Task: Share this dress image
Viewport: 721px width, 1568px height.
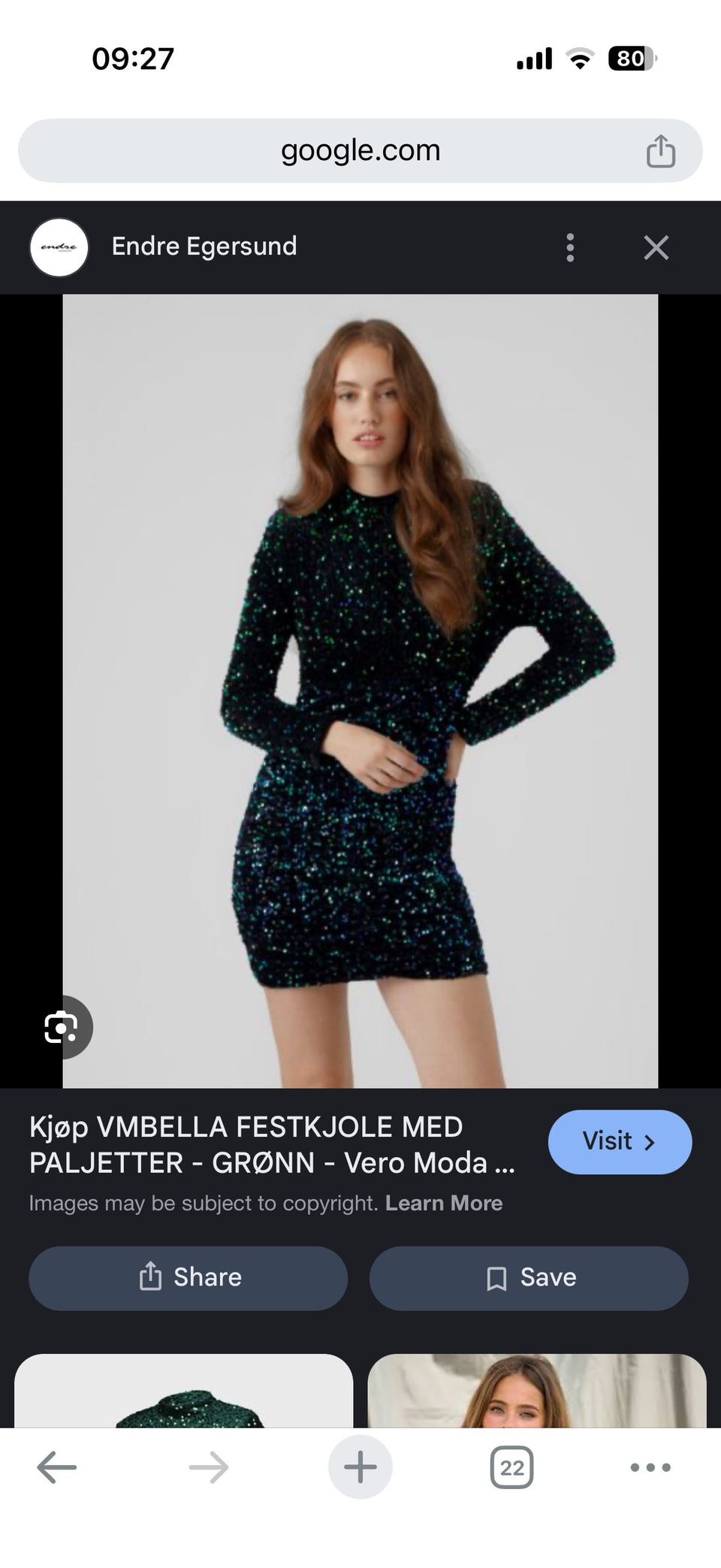Action: 188,1277
